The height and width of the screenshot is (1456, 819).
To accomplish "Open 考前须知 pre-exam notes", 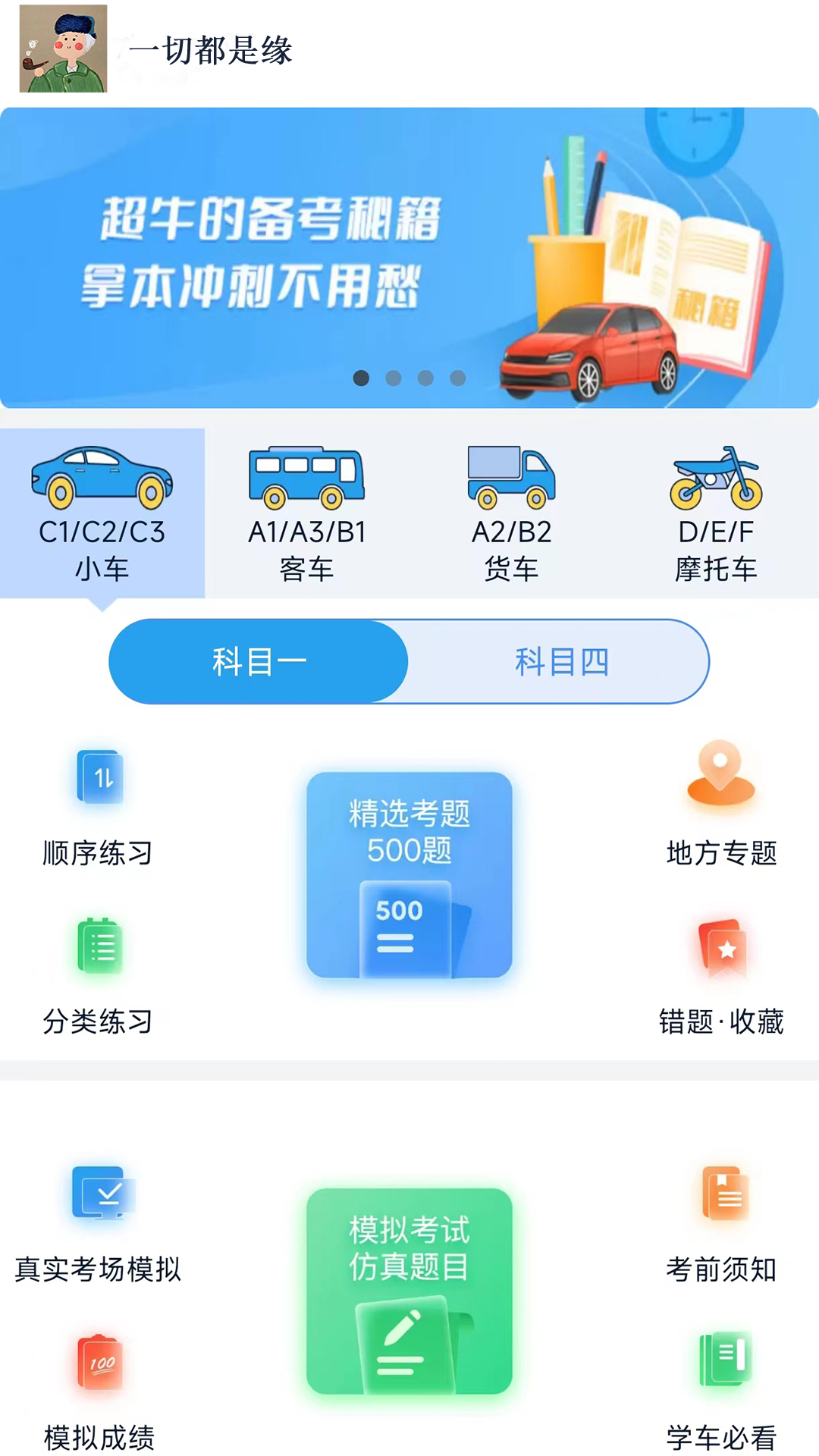I will (x=720, y=1228).
